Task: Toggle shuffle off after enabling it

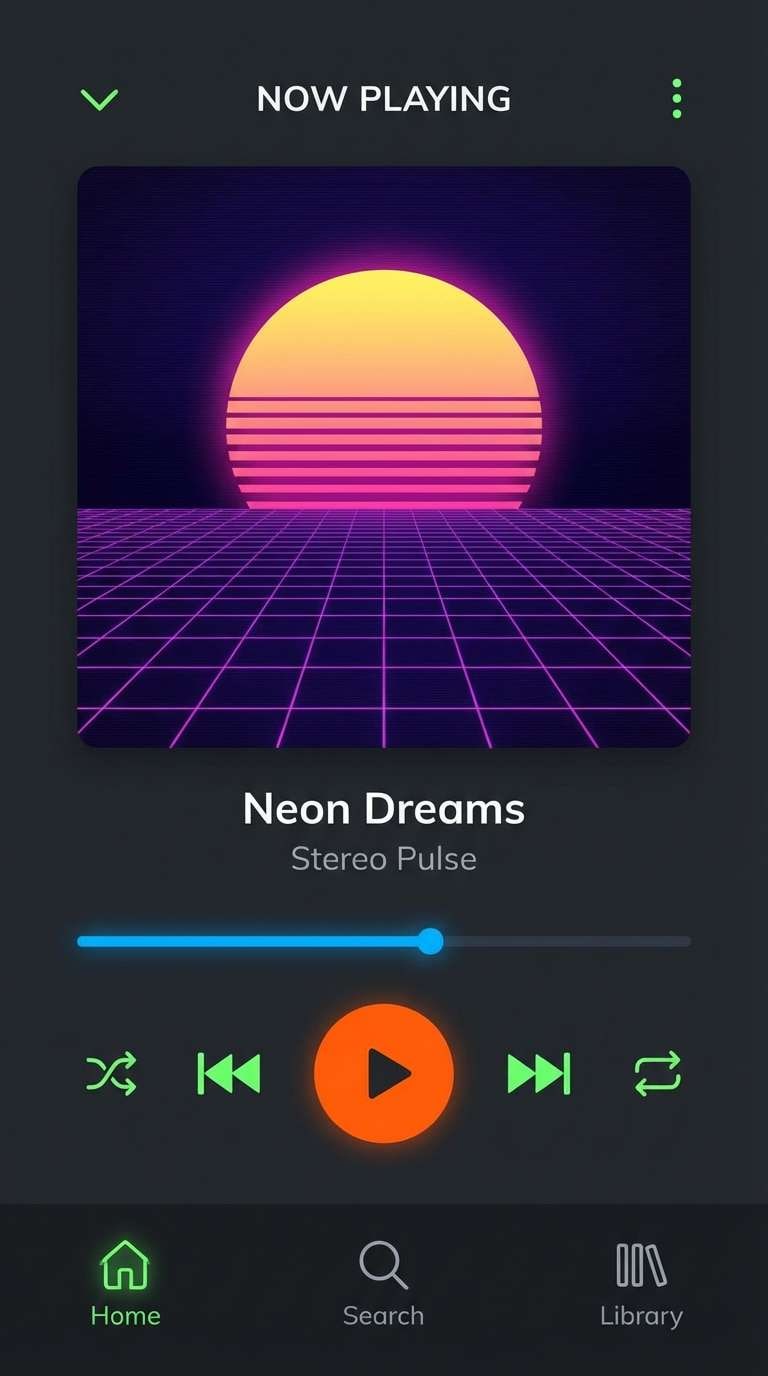Action: pos(110,1073)
